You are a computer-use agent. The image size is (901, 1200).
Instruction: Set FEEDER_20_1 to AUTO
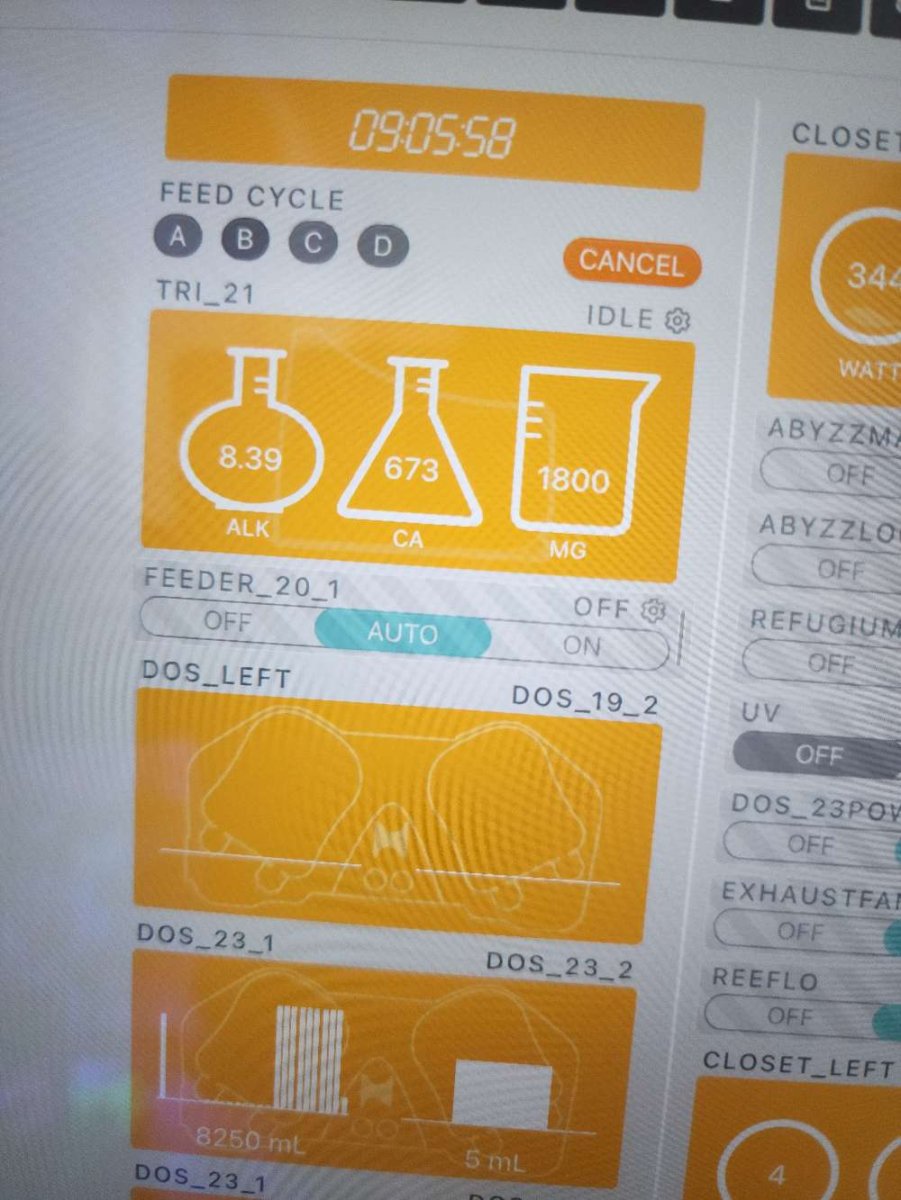point(402,633)
